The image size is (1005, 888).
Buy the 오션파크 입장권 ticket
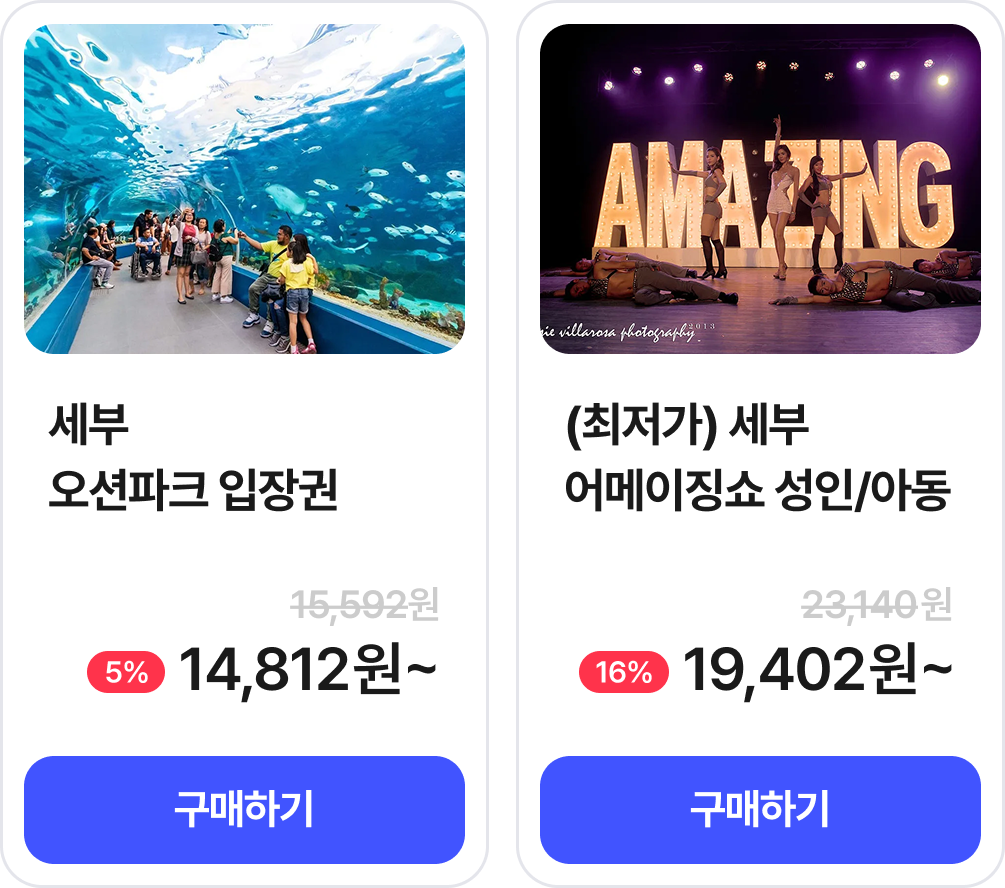tap(244, 809)
